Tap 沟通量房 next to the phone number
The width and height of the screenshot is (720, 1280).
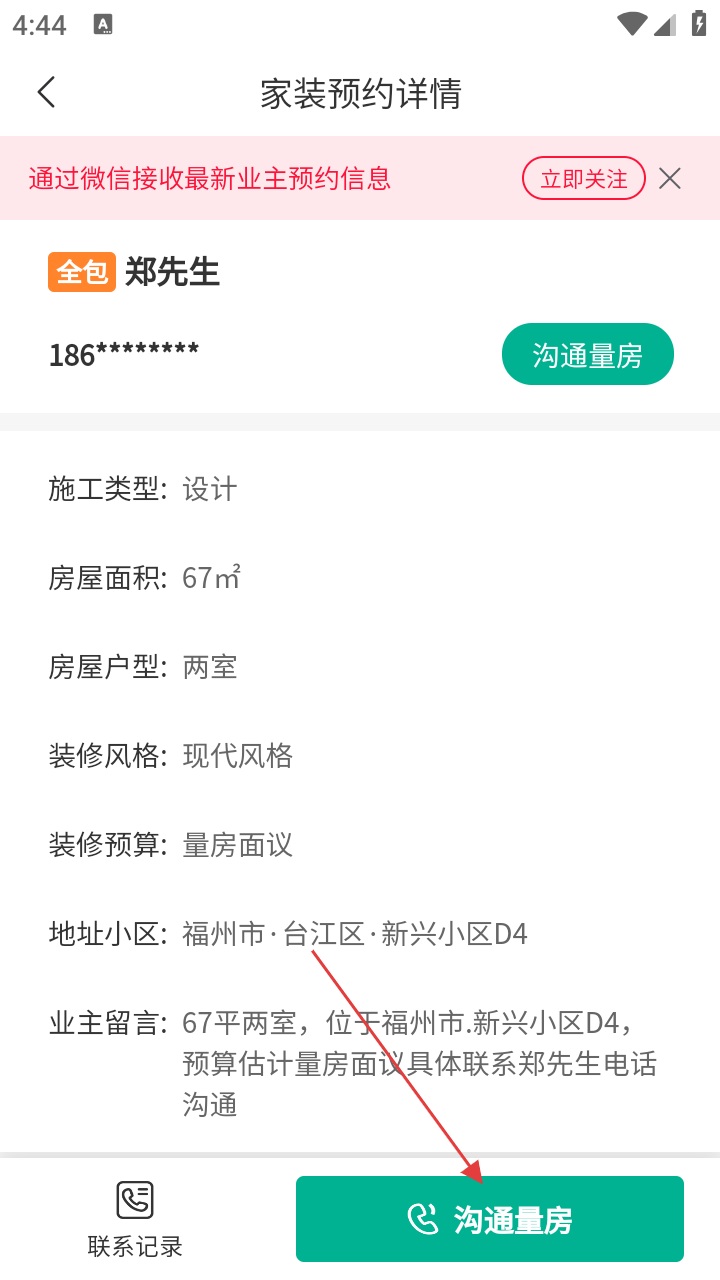(x=587, y=354)
